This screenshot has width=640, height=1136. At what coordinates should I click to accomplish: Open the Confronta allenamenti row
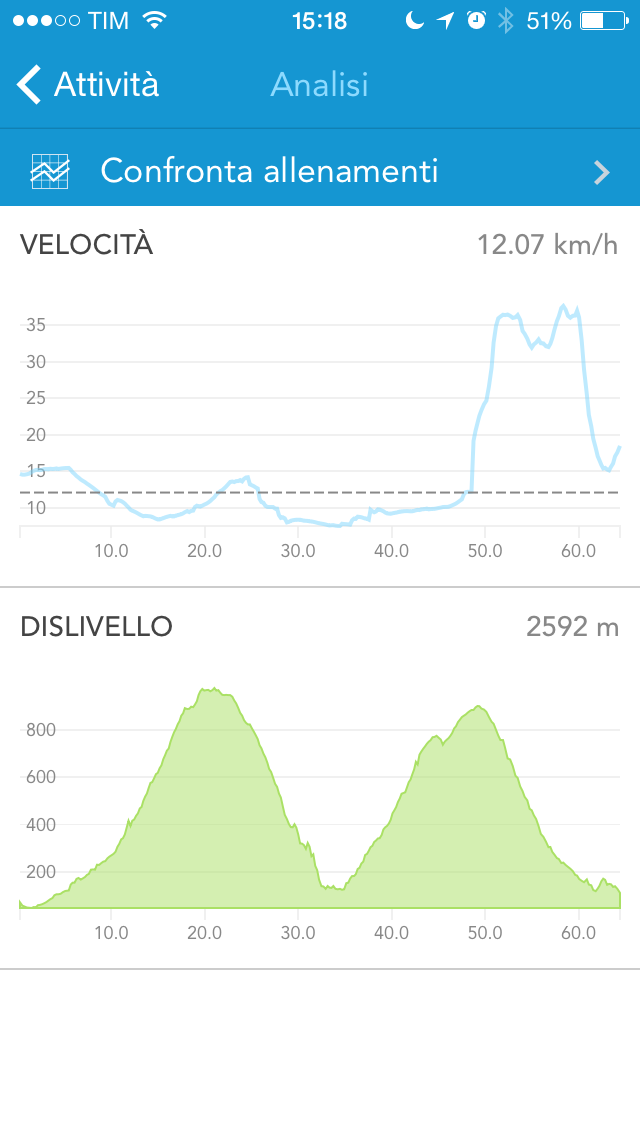coord(320,171)
